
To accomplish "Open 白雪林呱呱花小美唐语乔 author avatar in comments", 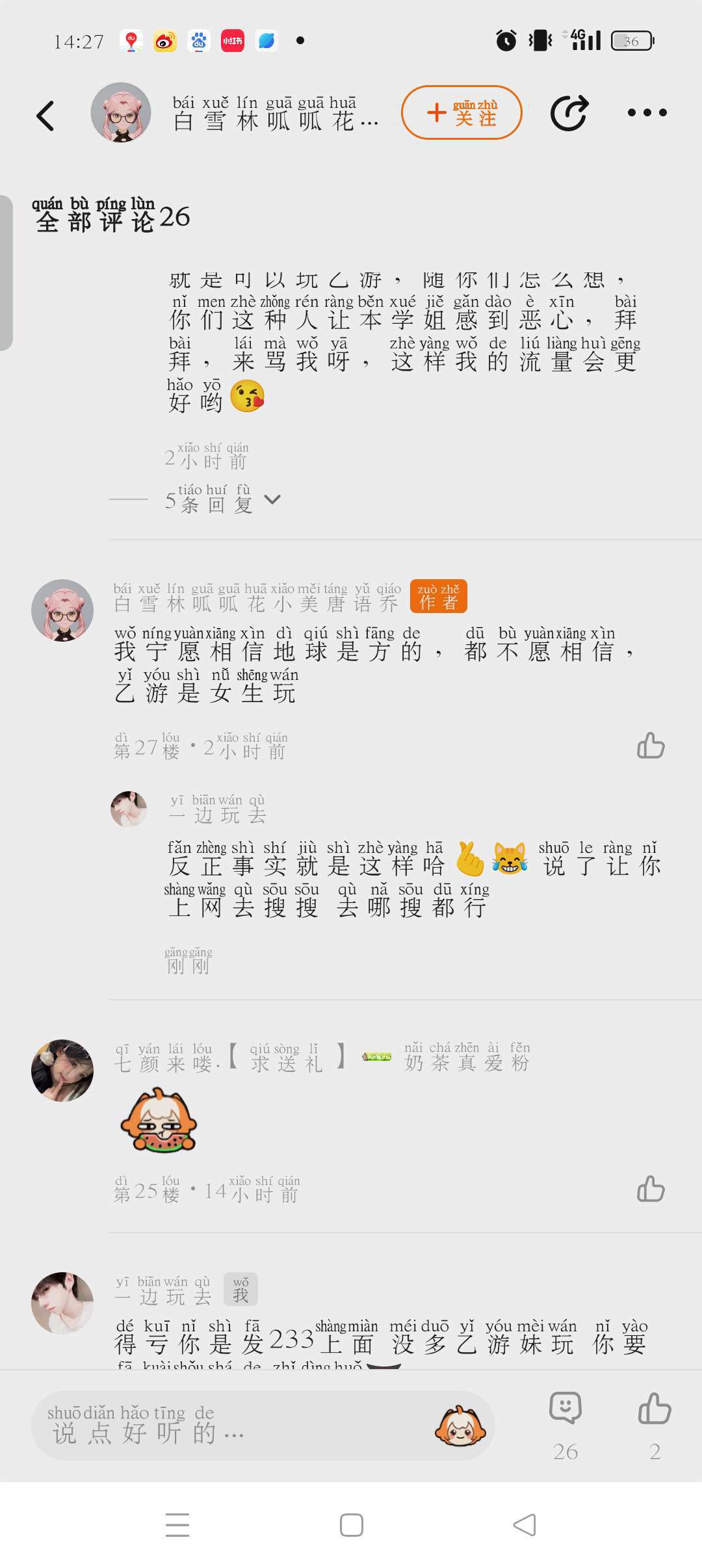I will pos(62,610).
